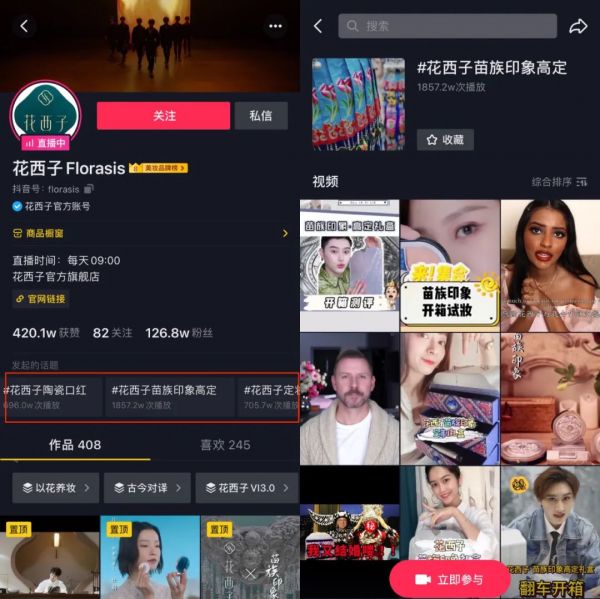Open the 官网链接 official site link
This screenshot has width=600, height=599.
pos(41,299)
